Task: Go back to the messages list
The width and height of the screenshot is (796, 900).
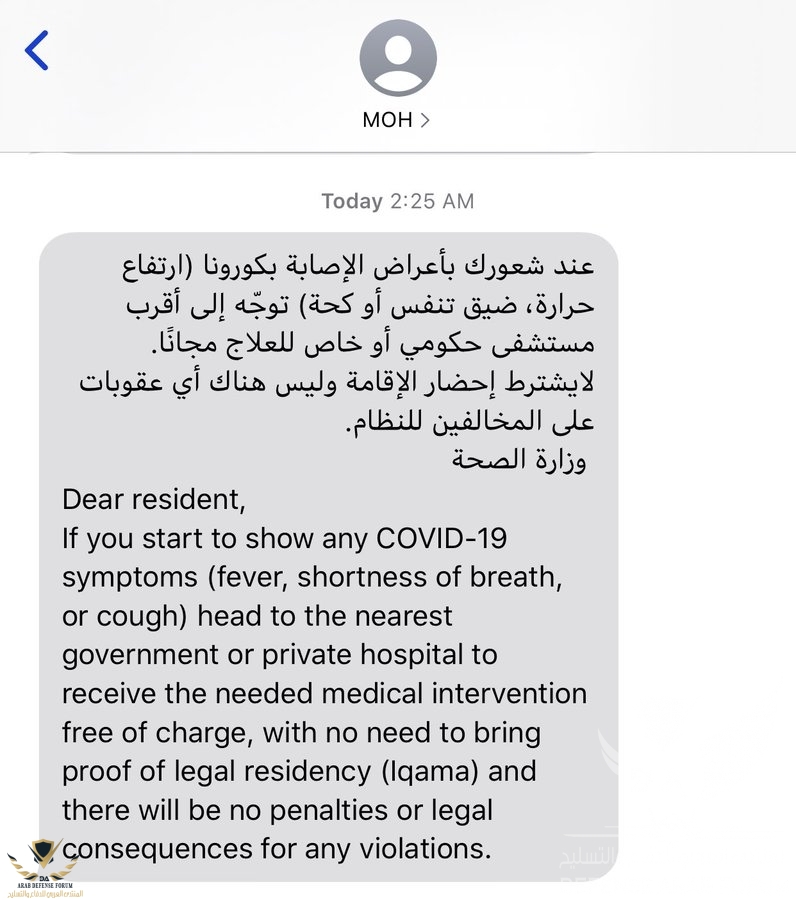Action: click(37, 50)
